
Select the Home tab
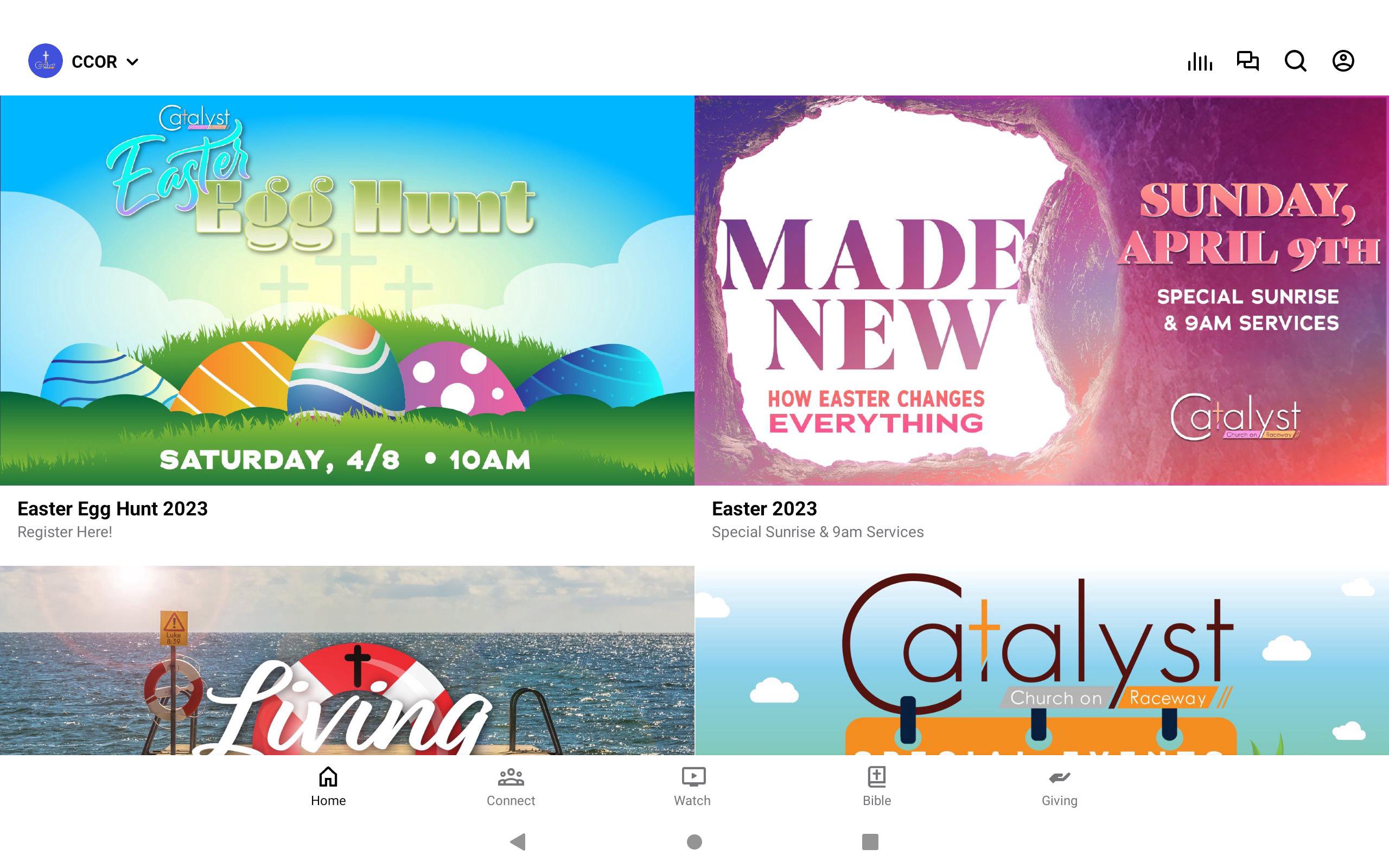click(x=328, y=787)
